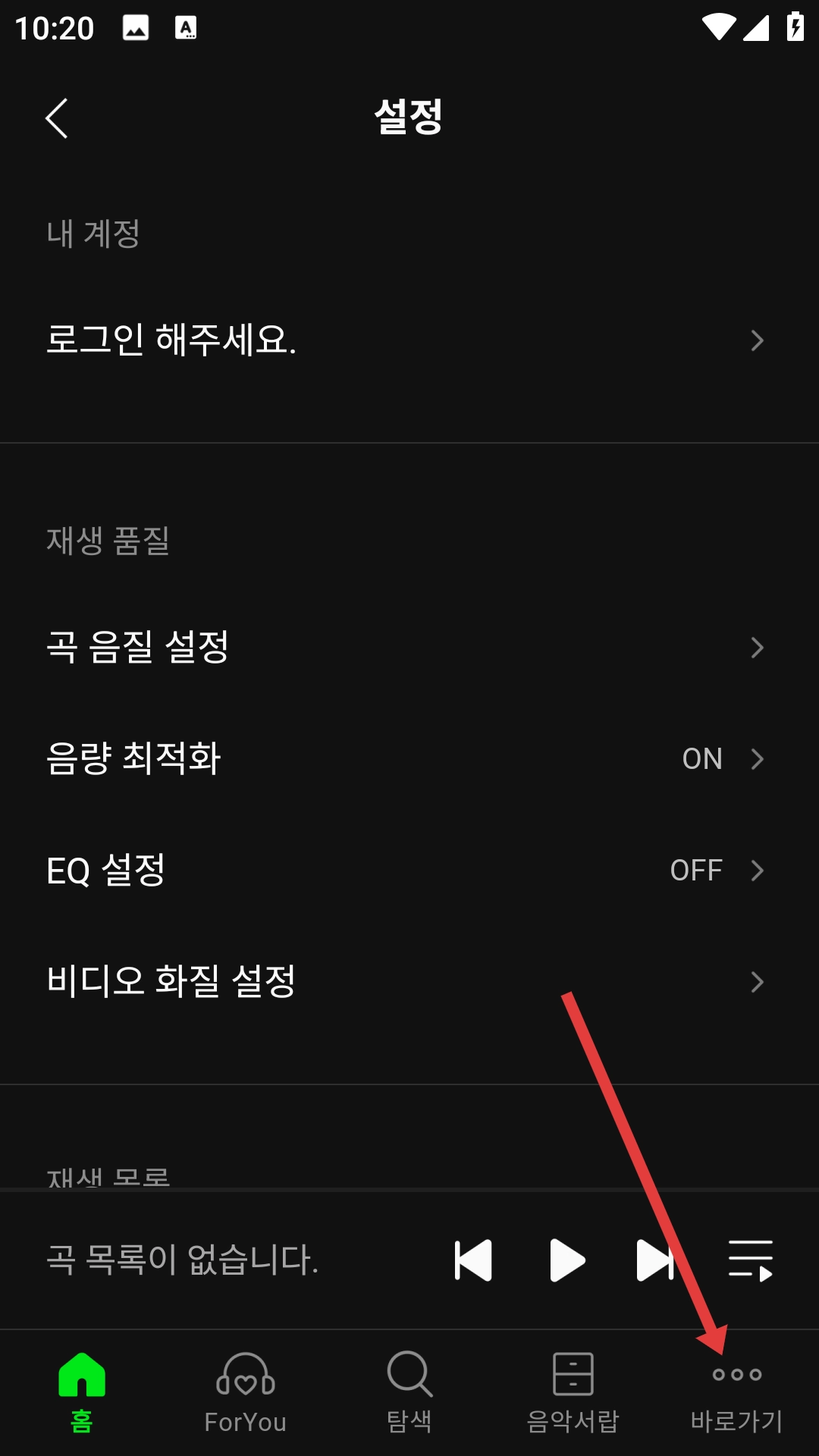819x1456 pixels.
Task: Skip to the next track
Action: coord(654,1260)
